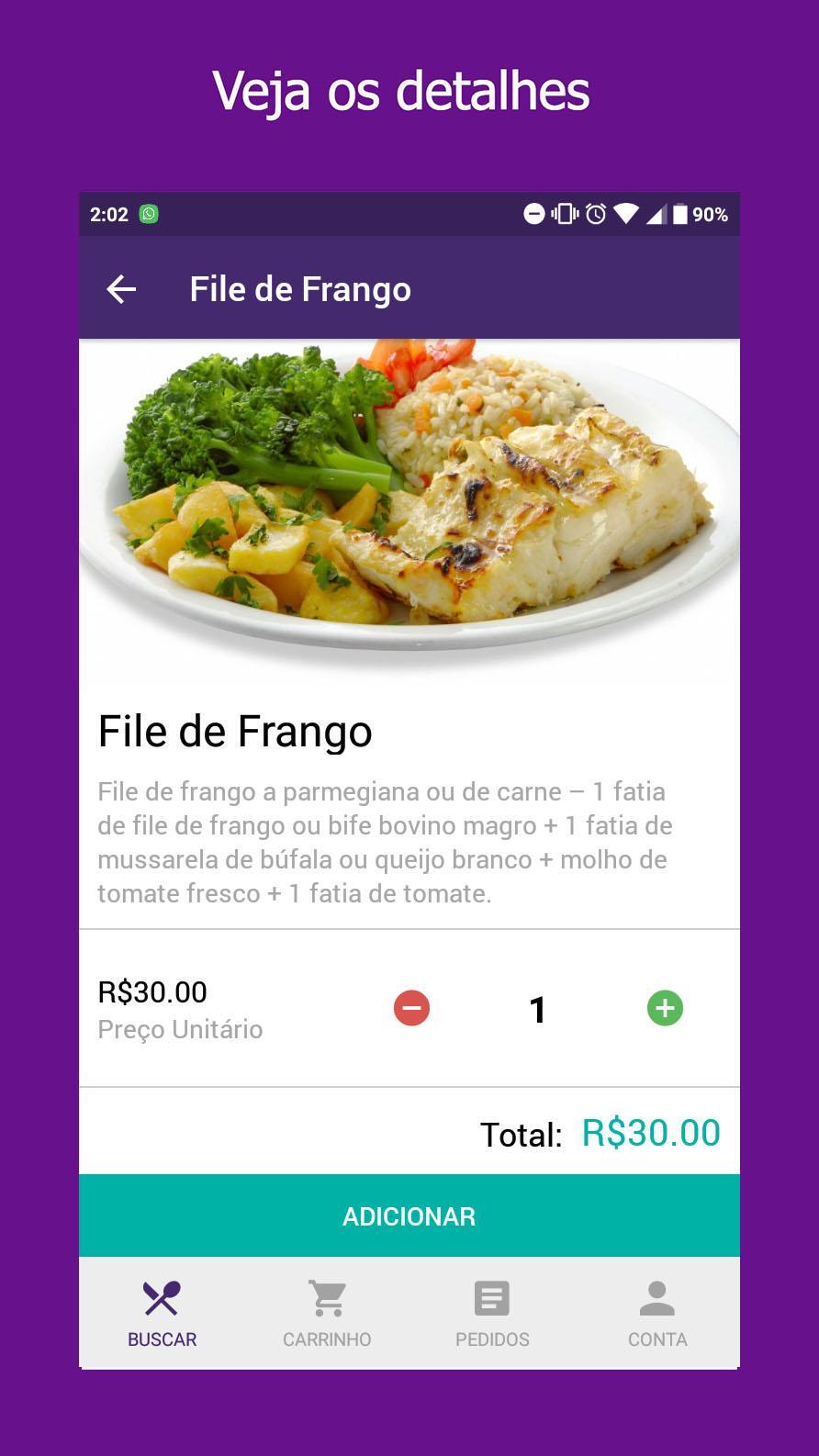Tap the dish photo of File de Frango
Image resolution: width=819 pixels, height=1456 pixels.
[409, 510]
